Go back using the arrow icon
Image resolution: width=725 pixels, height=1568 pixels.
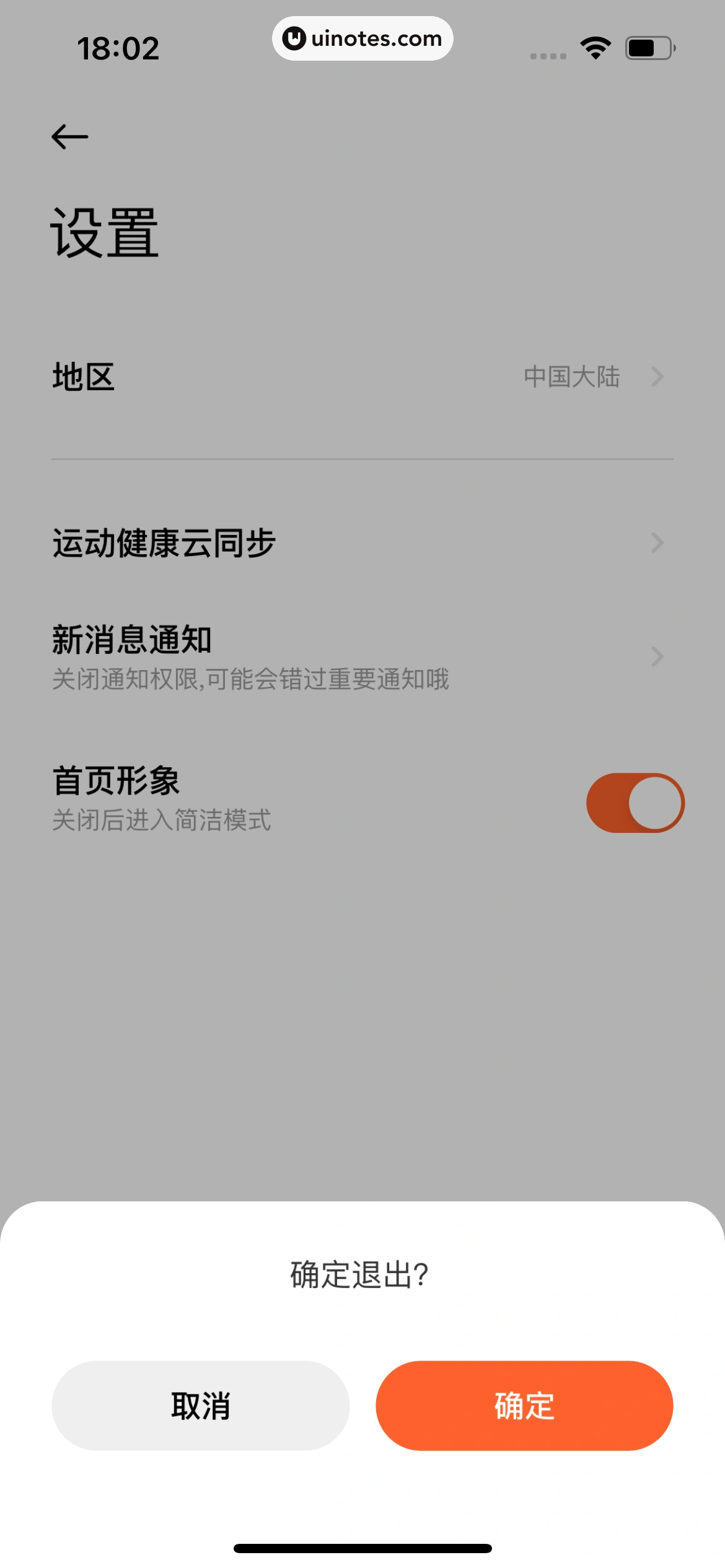tap(69, 137)
